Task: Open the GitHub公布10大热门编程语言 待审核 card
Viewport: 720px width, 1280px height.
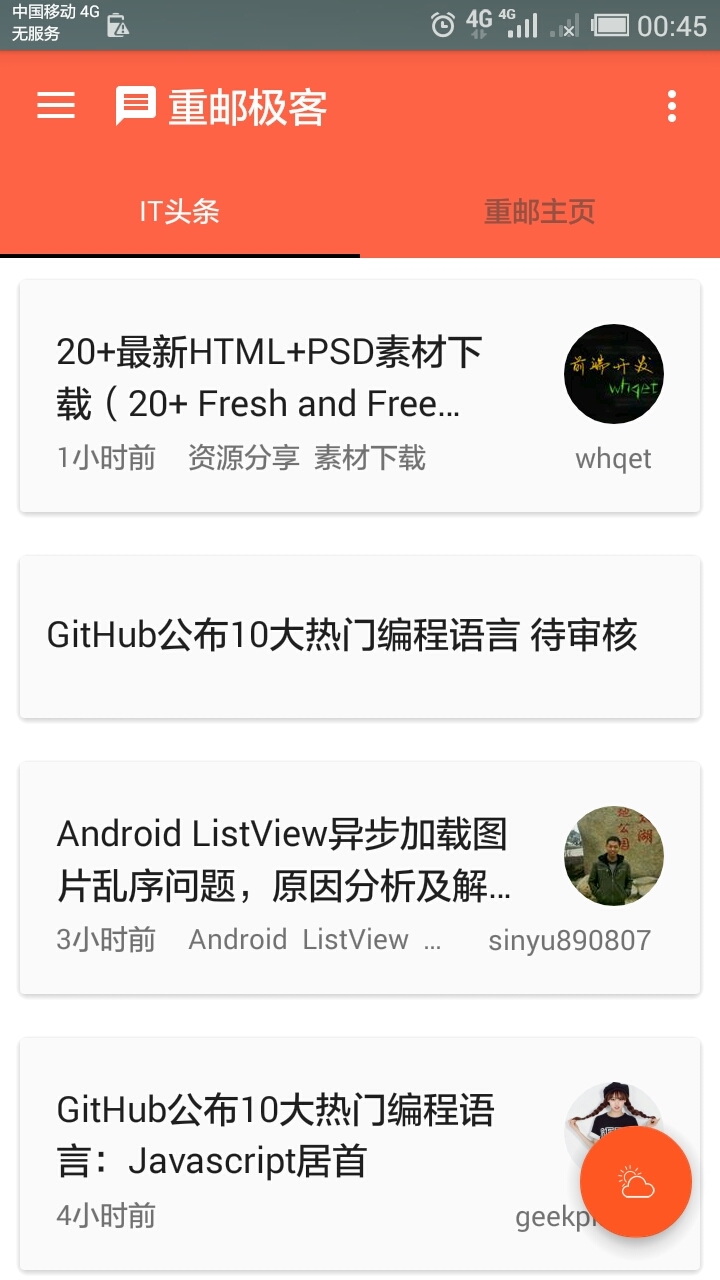Action: [342, 636]
